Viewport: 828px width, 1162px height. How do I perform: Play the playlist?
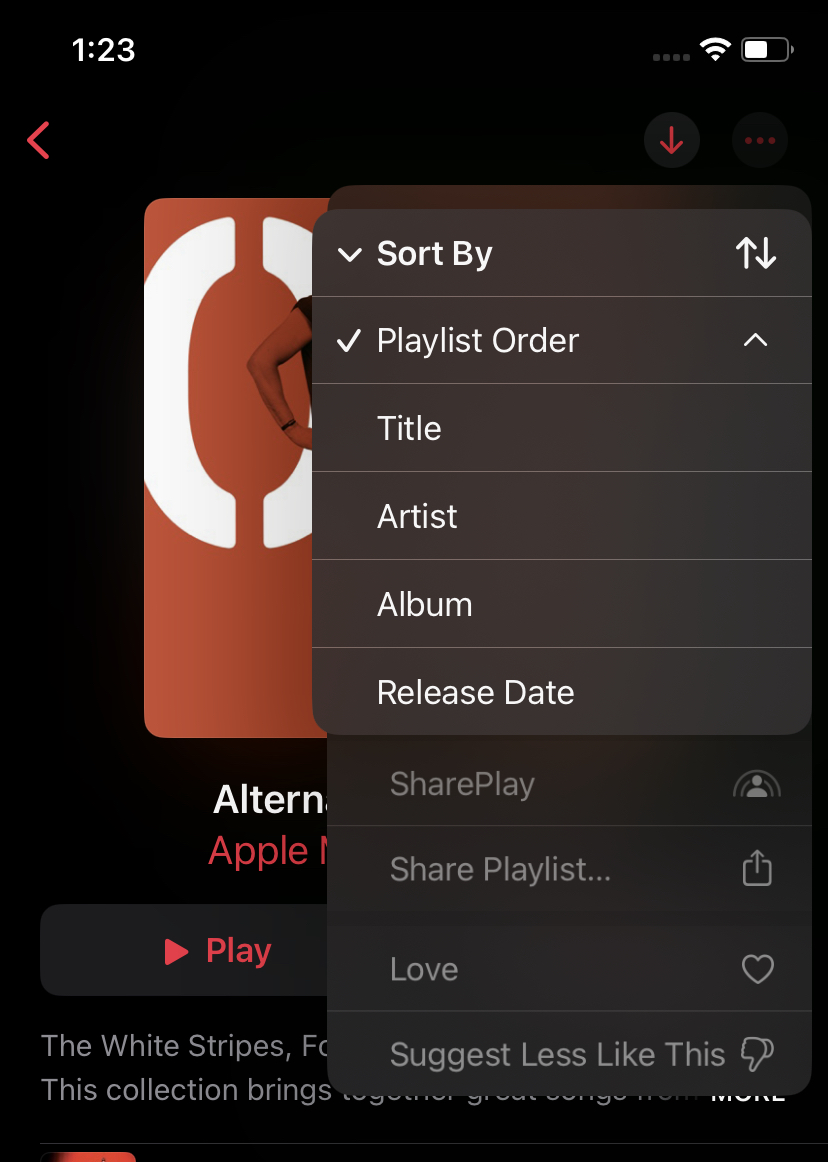(x=218, y=951)
